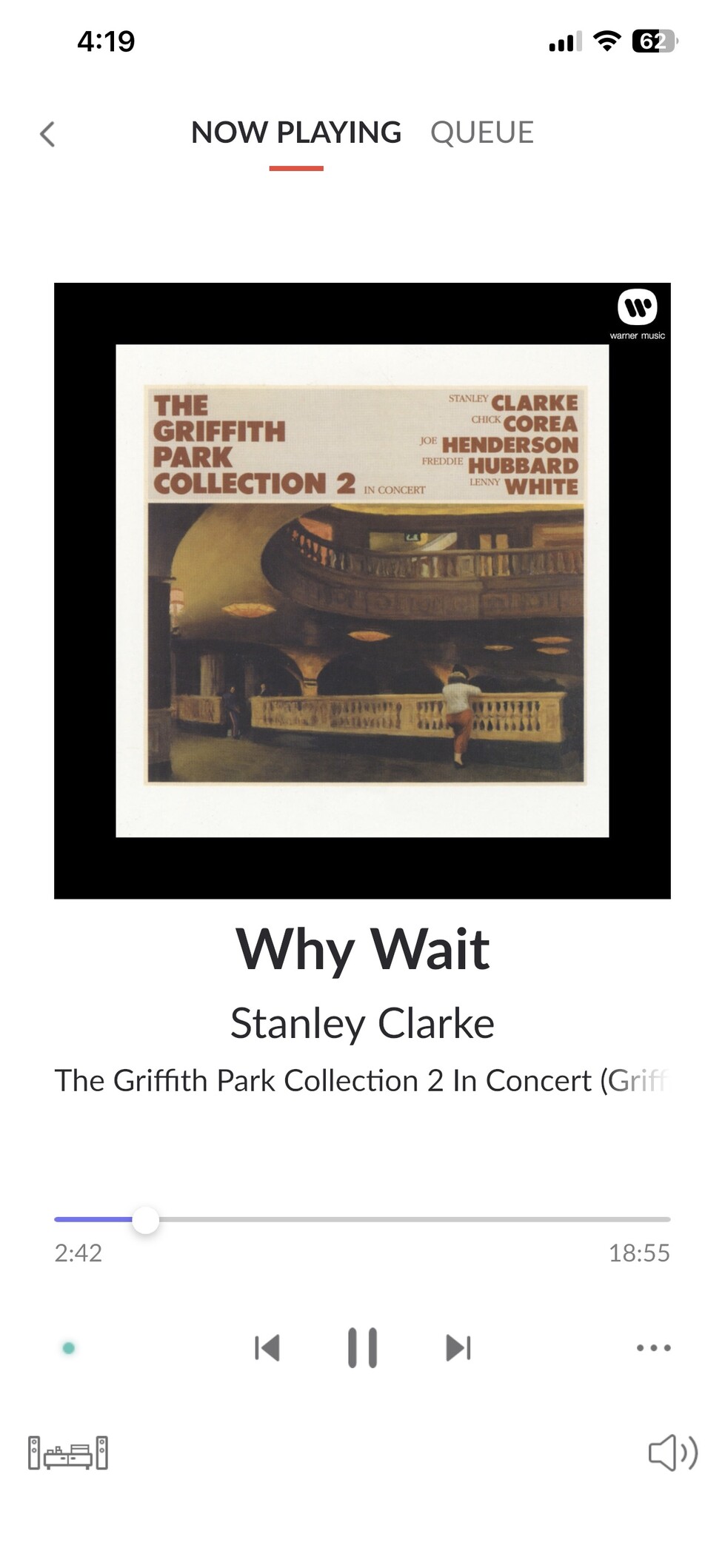Pause the song Why Wait
725x1568 pixels.
pos(362,1347)
